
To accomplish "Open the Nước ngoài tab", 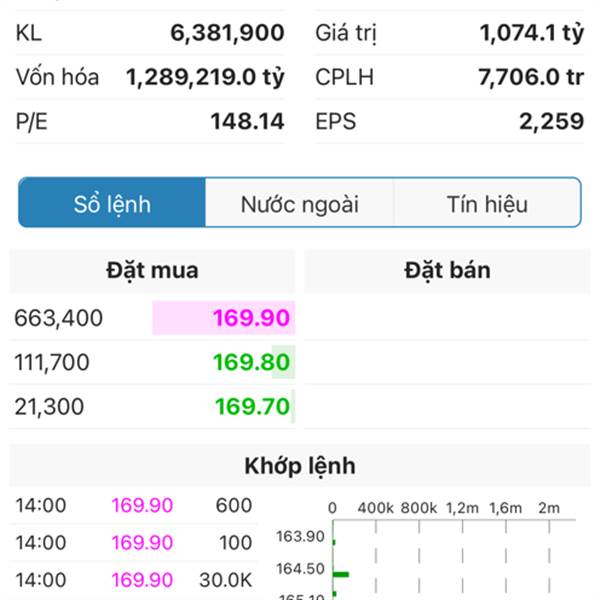I will click(x=299, y=204).
